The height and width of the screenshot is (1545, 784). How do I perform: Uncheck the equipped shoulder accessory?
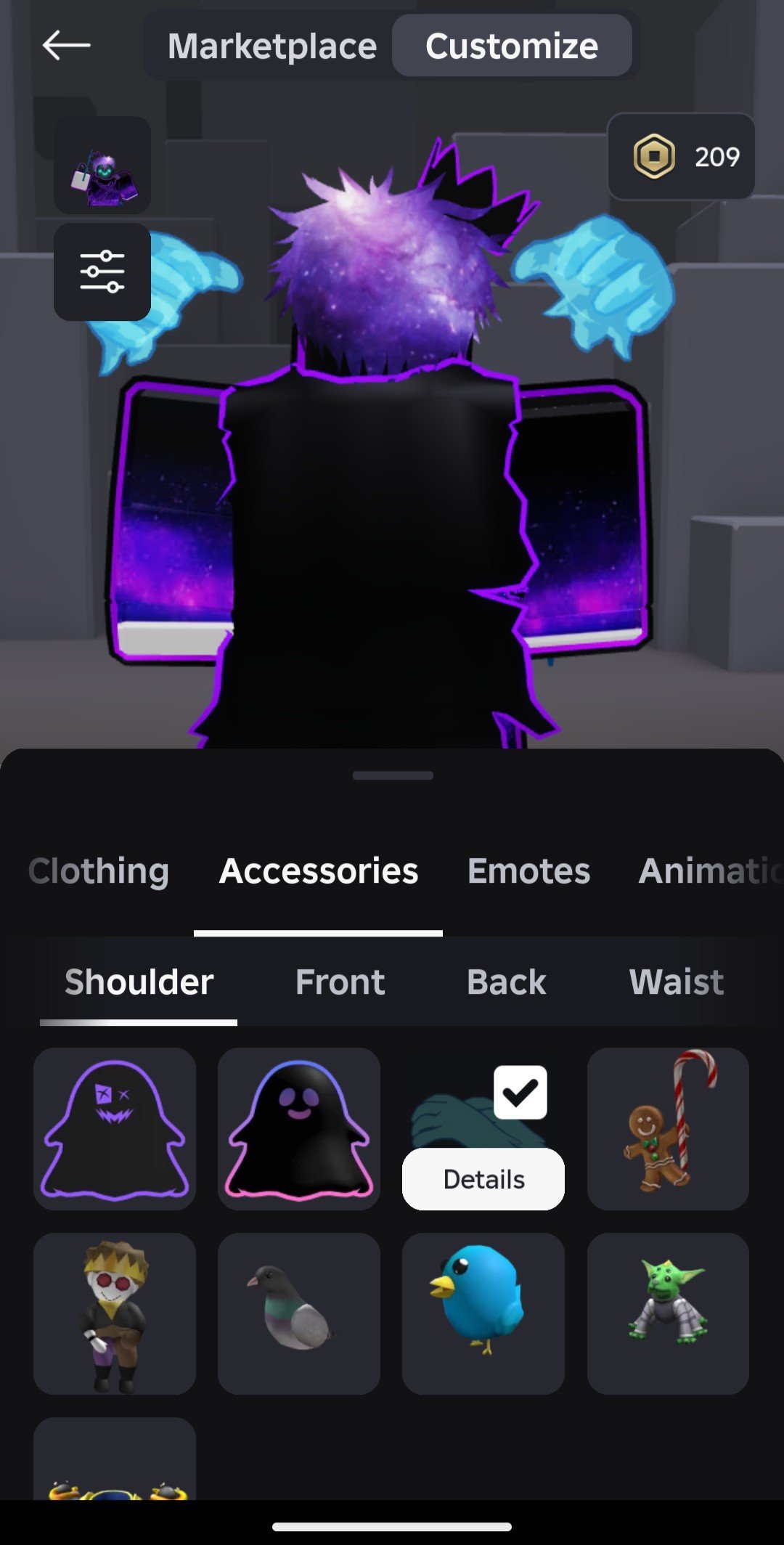(520, 1093)
